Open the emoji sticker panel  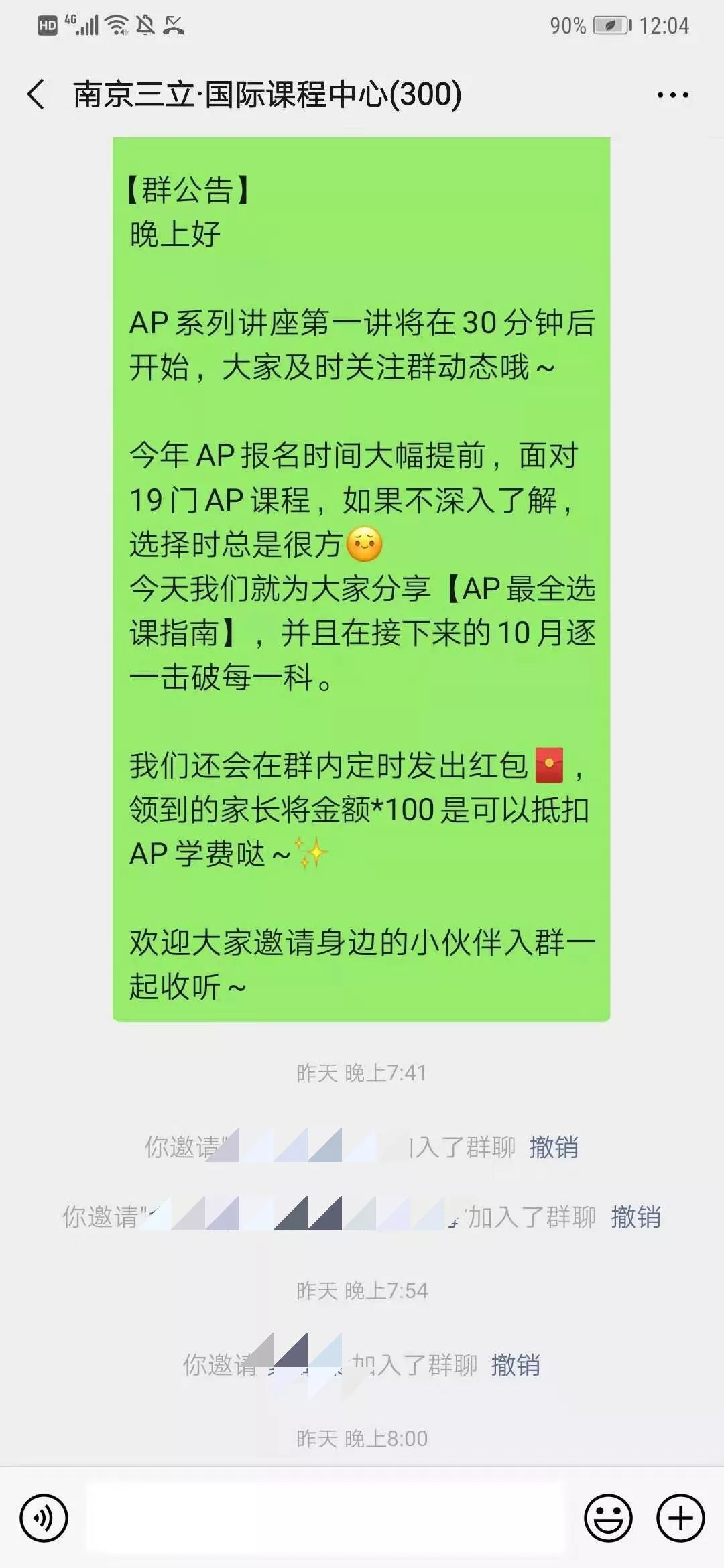608,1518
